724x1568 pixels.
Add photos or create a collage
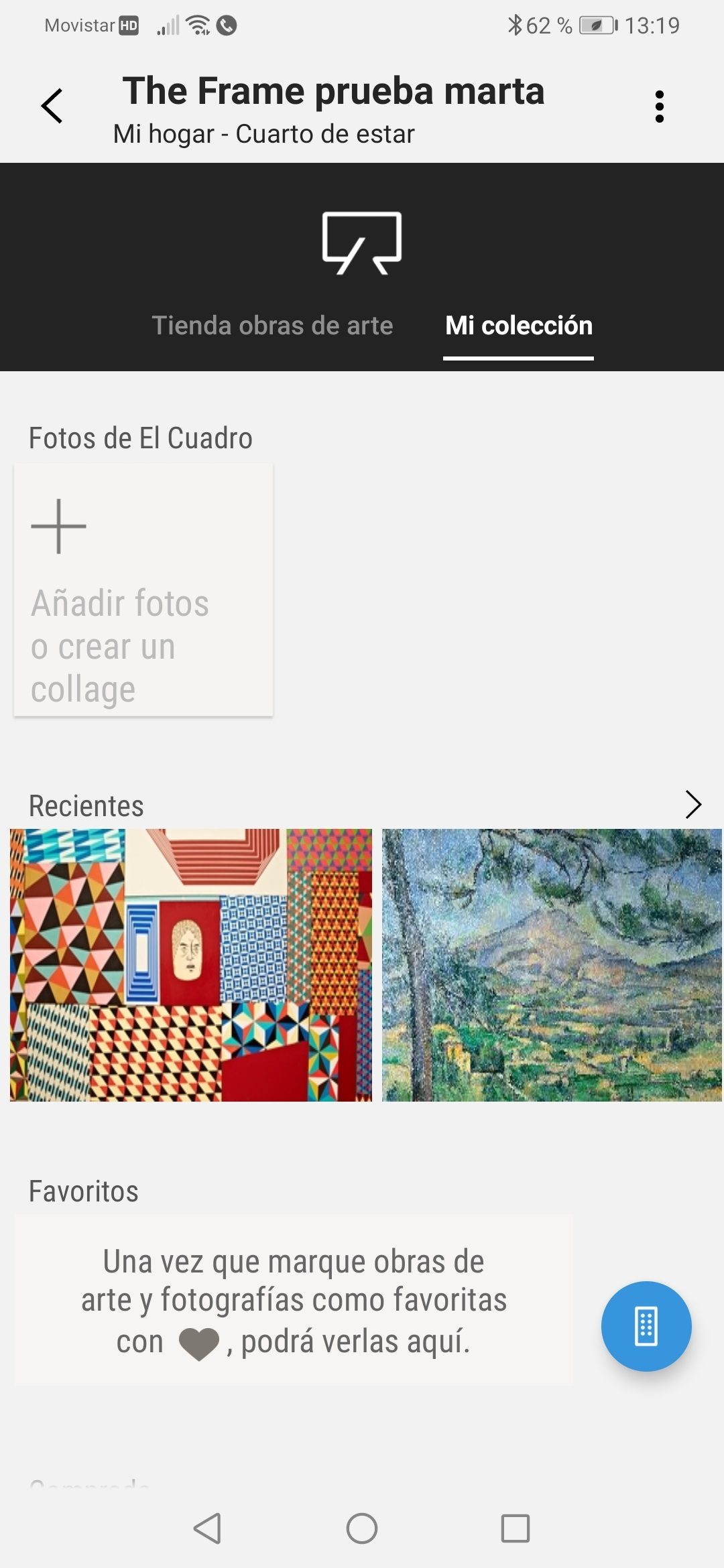pyautogui.click(x=143, y=590)
